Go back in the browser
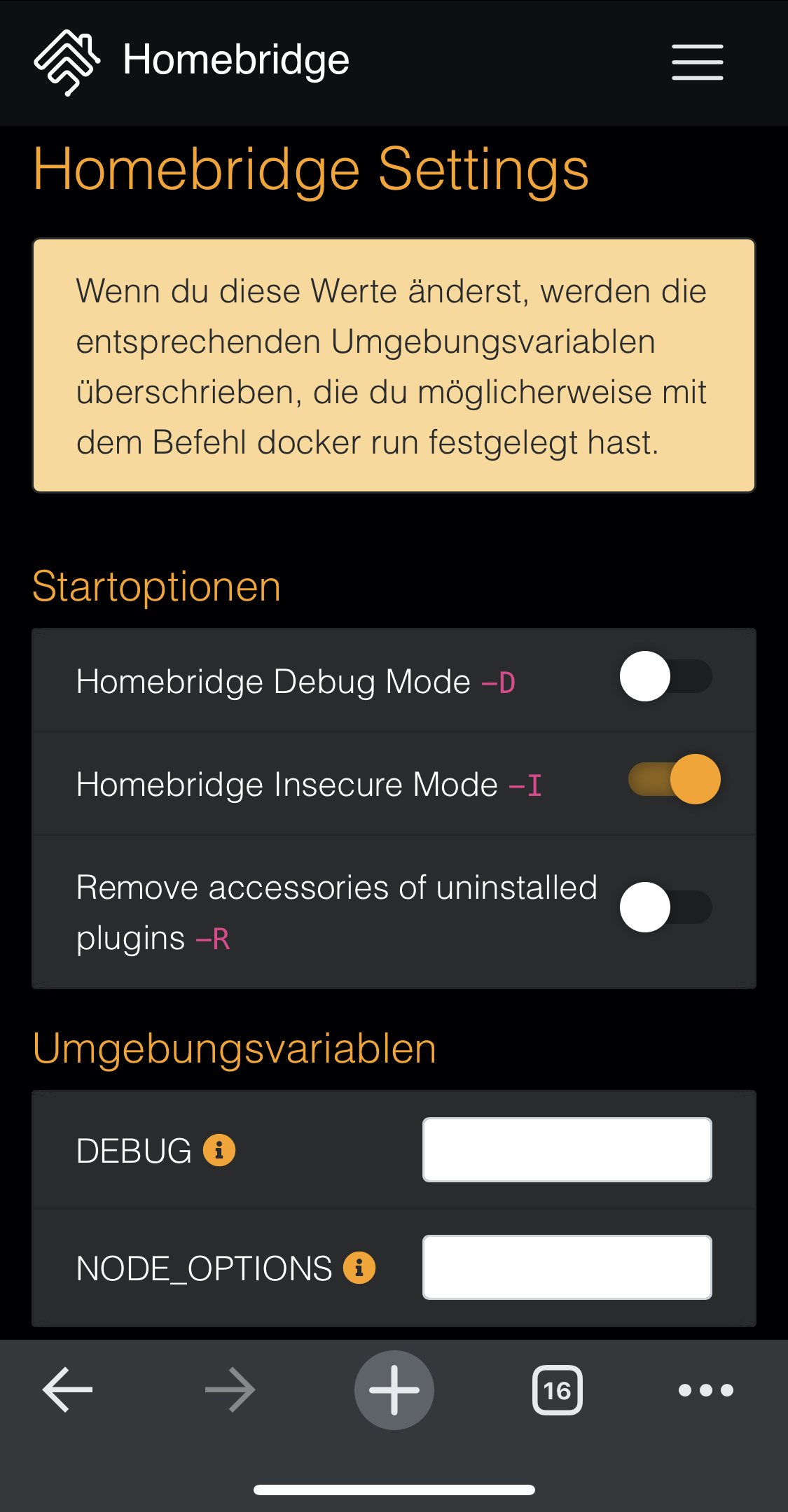 pyautogui.click(x=68, y=1389)
